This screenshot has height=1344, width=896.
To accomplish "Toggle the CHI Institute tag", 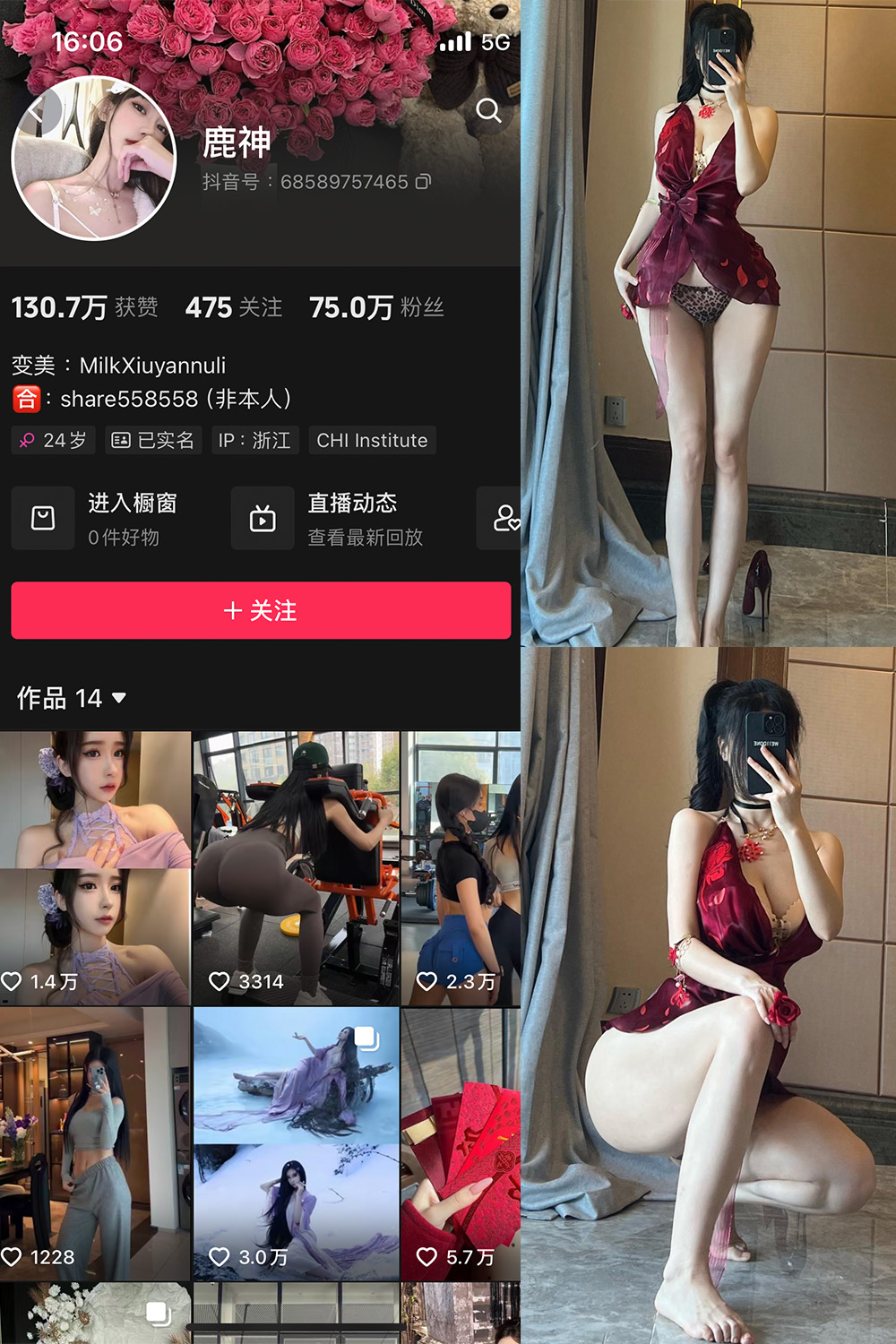I will 372,440.
